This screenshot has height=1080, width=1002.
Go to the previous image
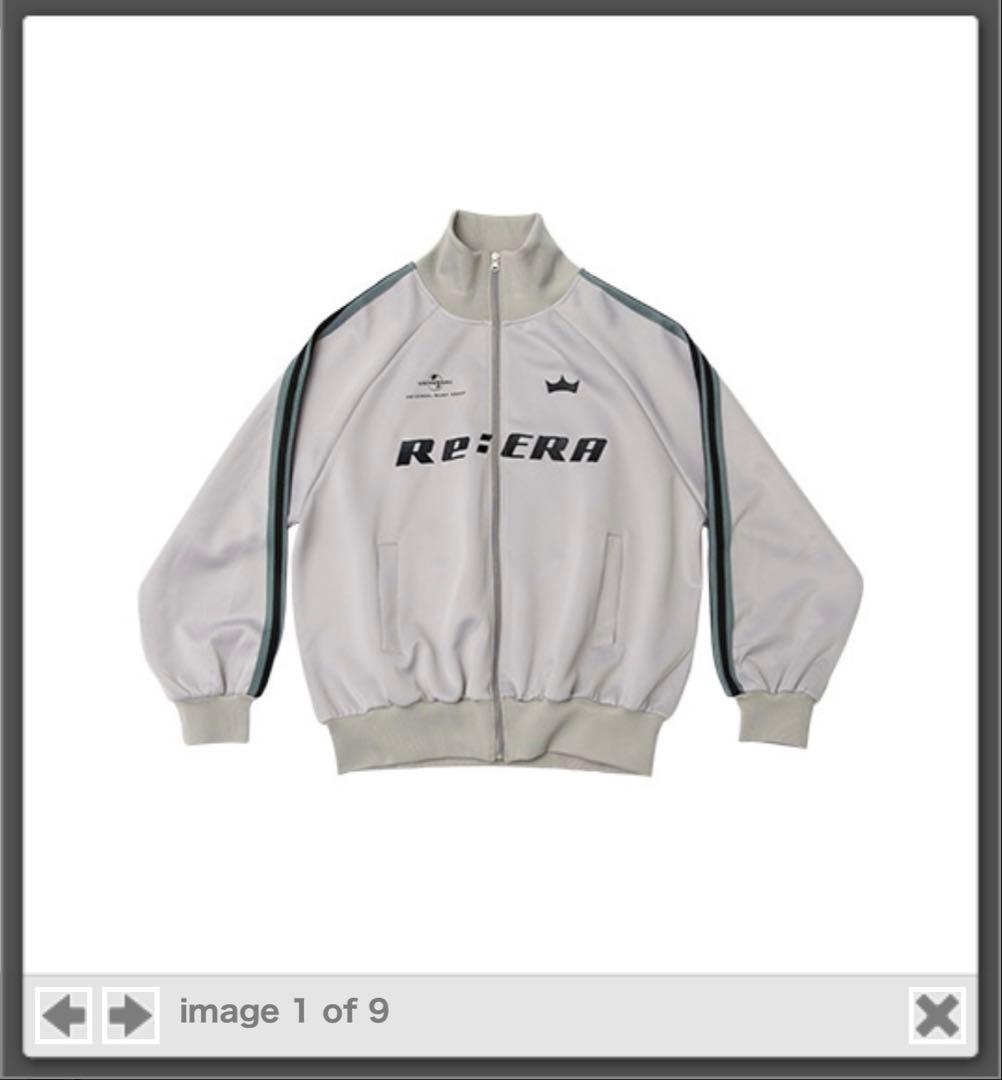(x=64, y=1016)
